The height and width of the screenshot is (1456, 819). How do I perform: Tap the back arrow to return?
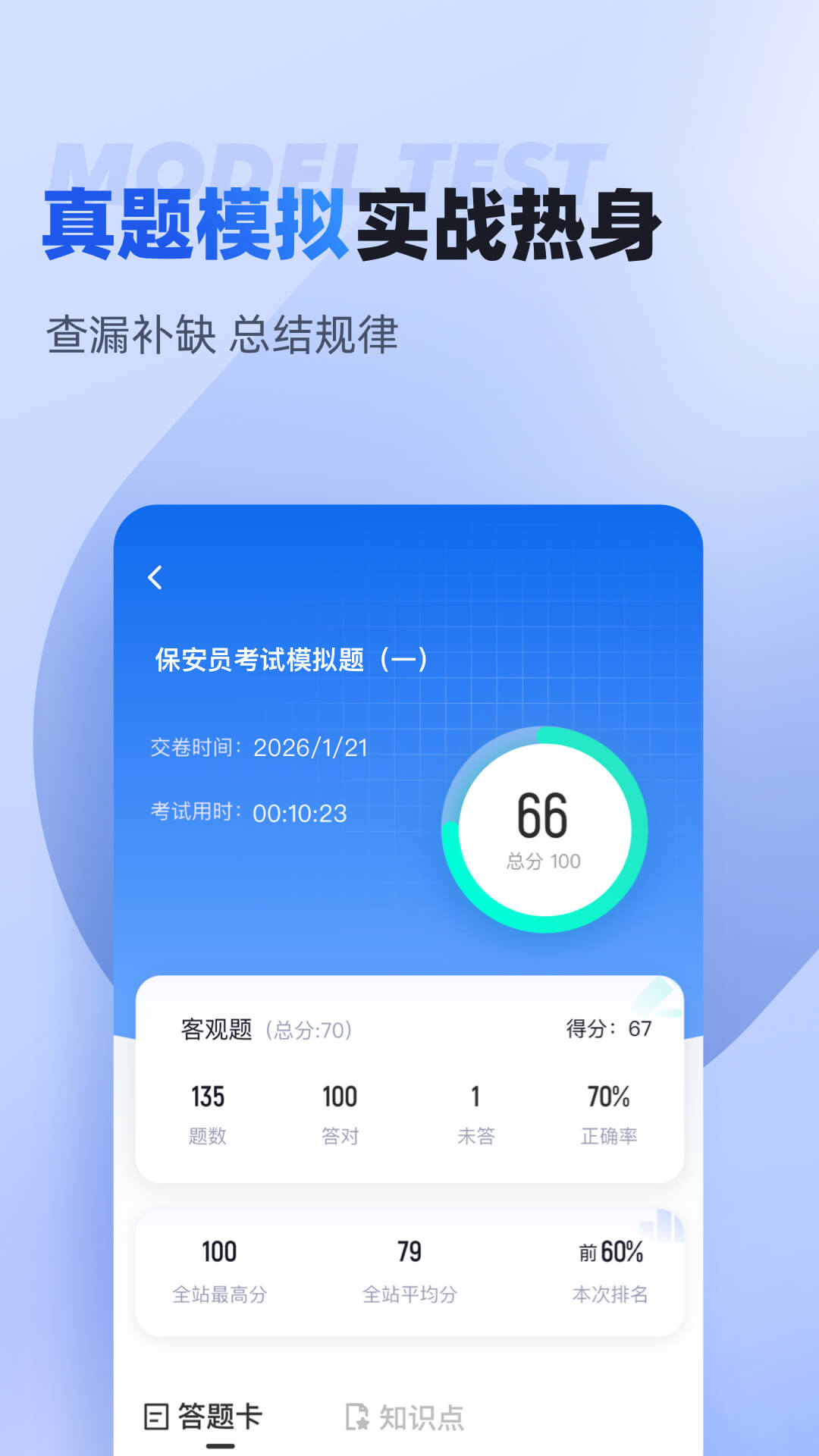pos(155,578)
